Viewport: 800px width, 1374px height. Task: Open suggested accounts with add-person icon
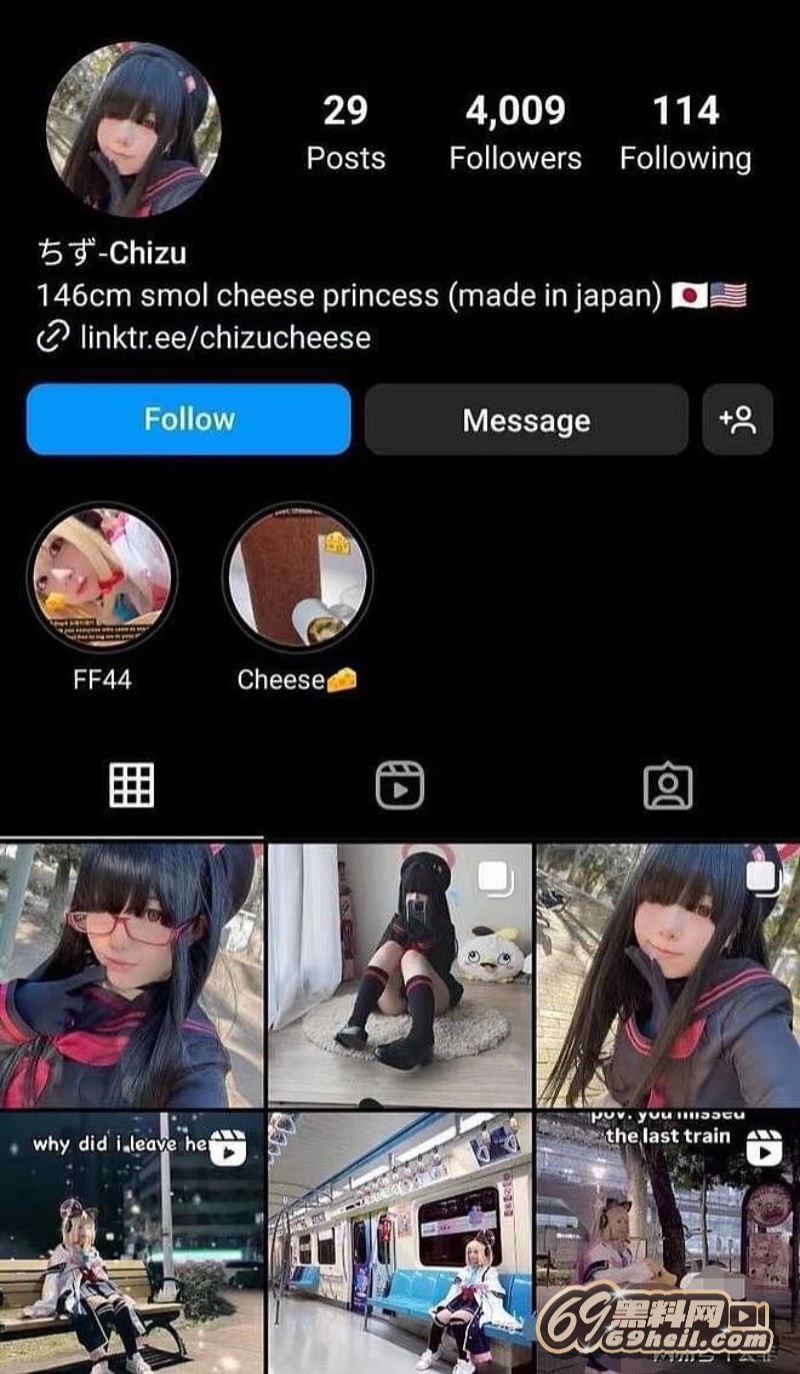(x=737, y=420)
